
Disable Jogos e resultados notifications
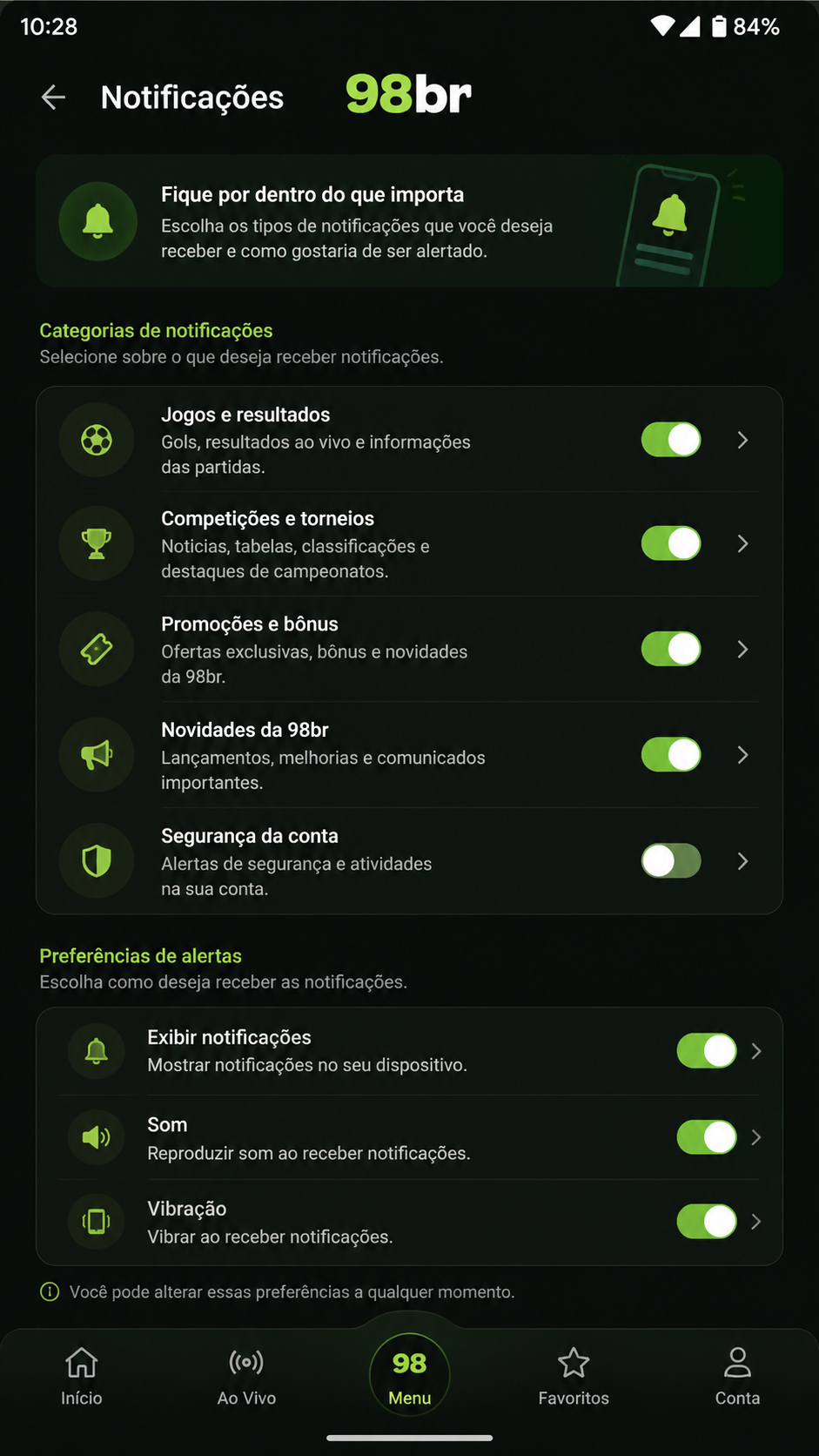[x=671, y=440]
